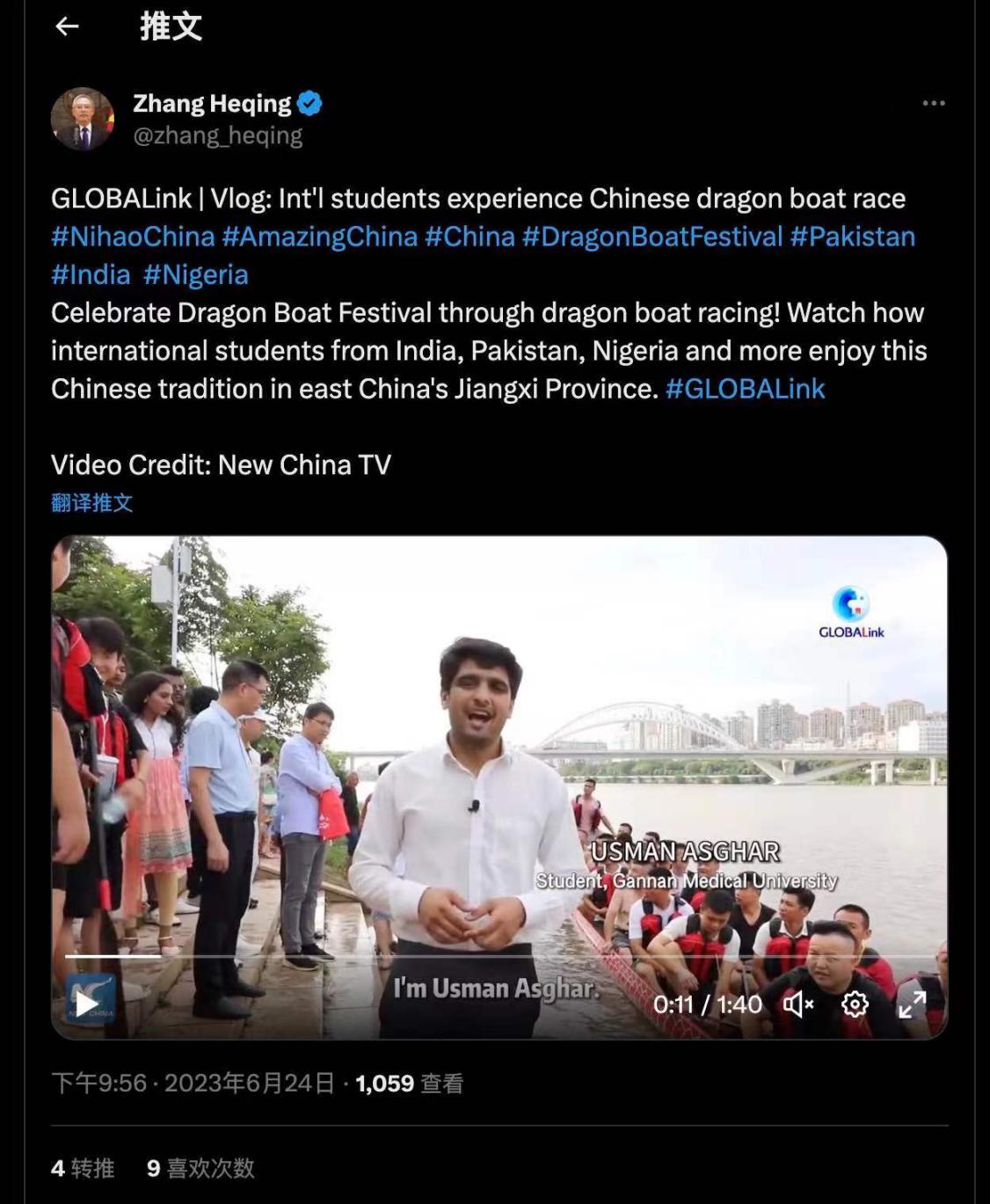This screenshot has height=1204, width=990.
Task: Open the #Nigeria hashtag
Action: tap(195, 274)
